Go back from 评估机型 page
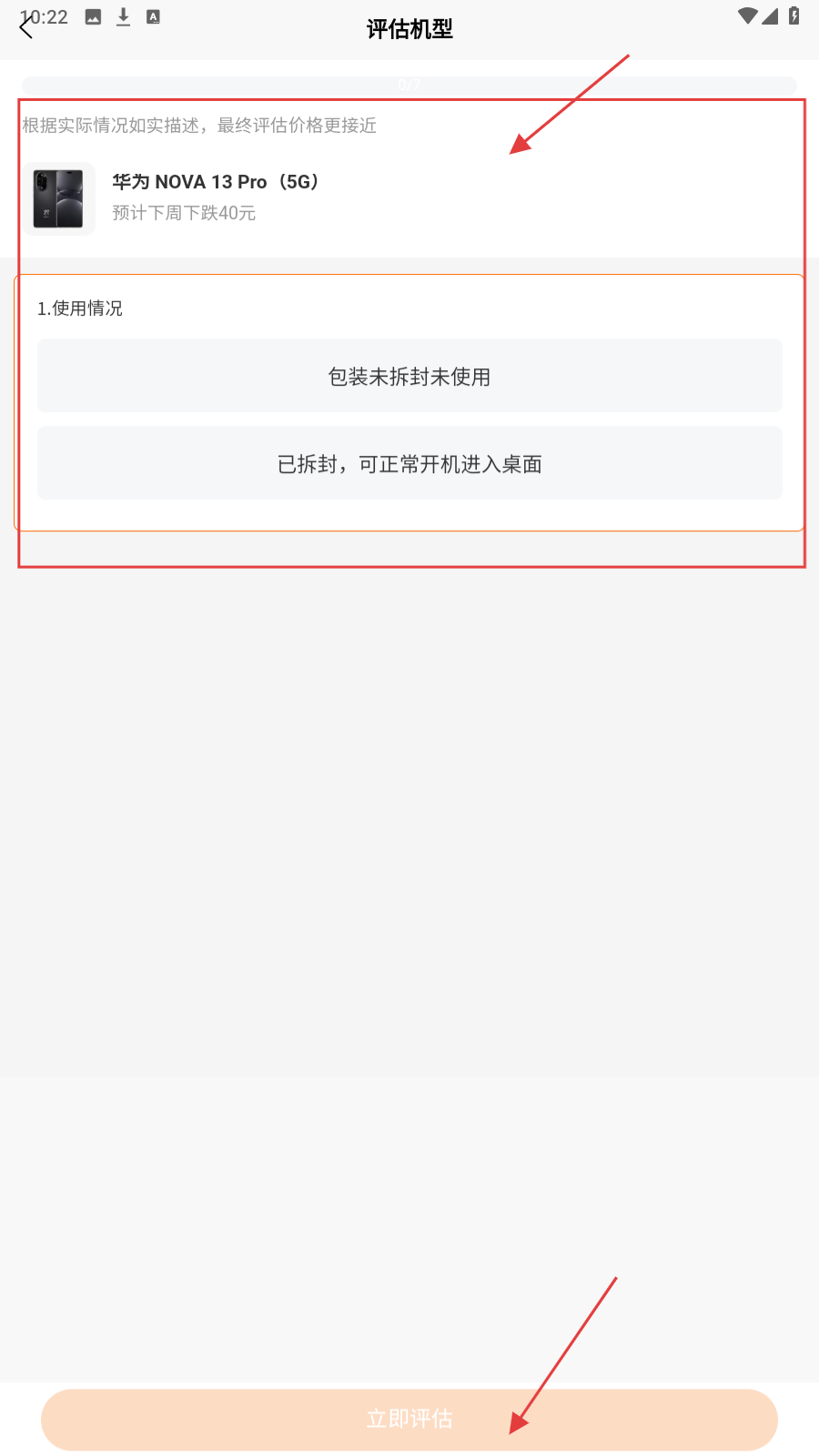The image size is (819, 1456). [26, 29]
